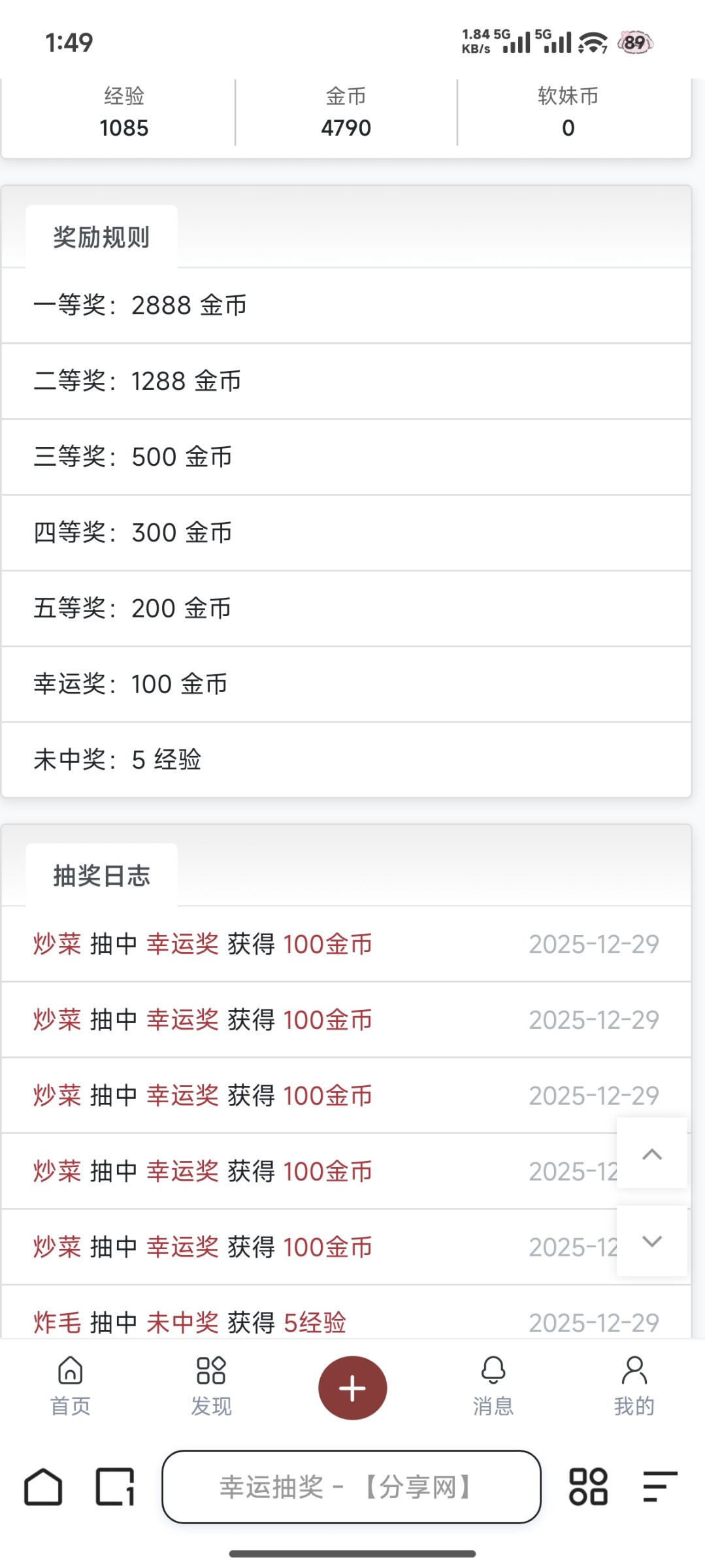The width and height of the screenshot is (705, 1568).
Task: Tap the grid shortcuts icon in browser bar
Action: click(x=589, y=1489)
